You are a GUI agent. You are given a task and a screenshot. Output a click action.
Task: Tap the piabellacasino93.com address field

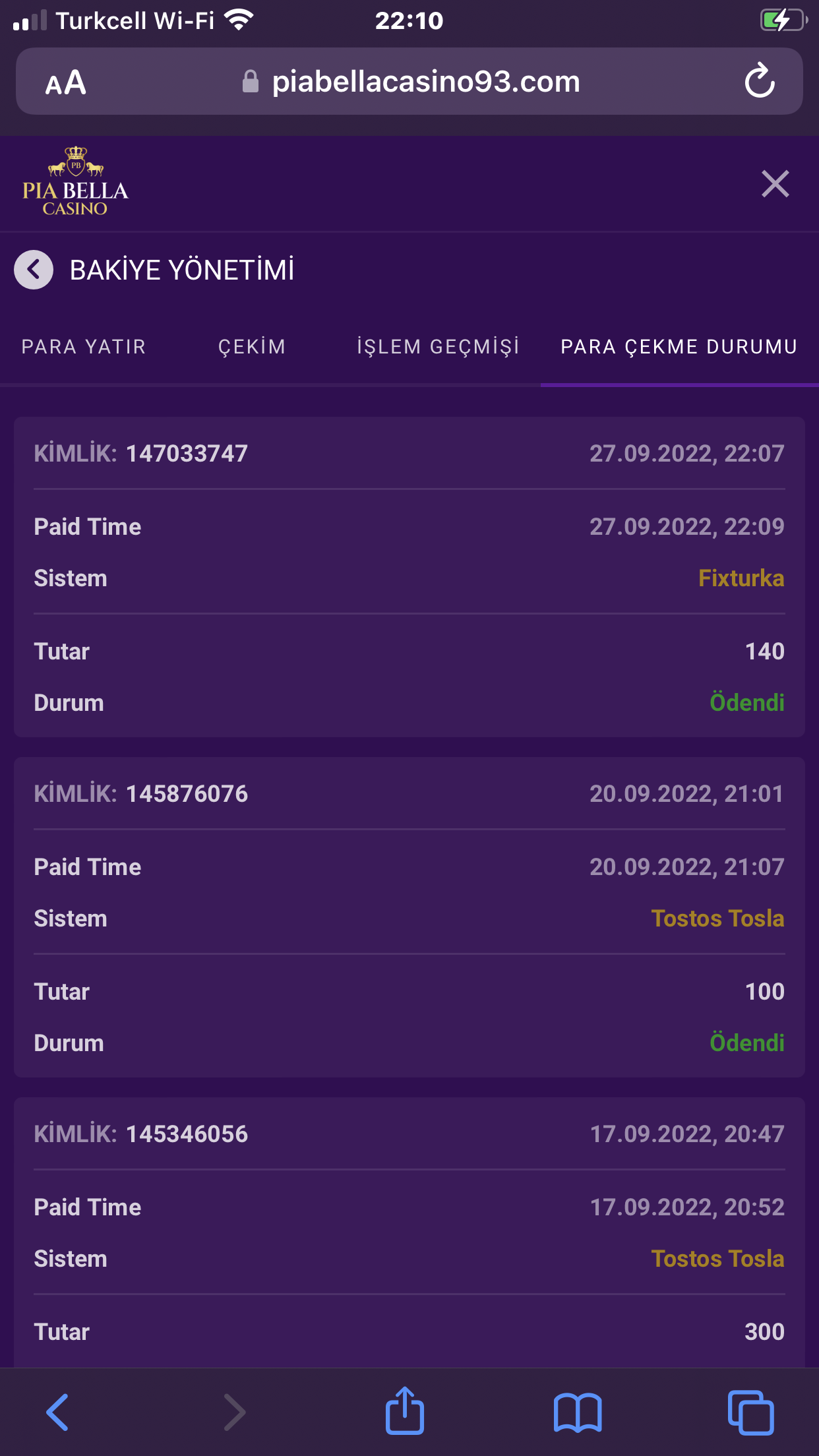click(425, 82)
